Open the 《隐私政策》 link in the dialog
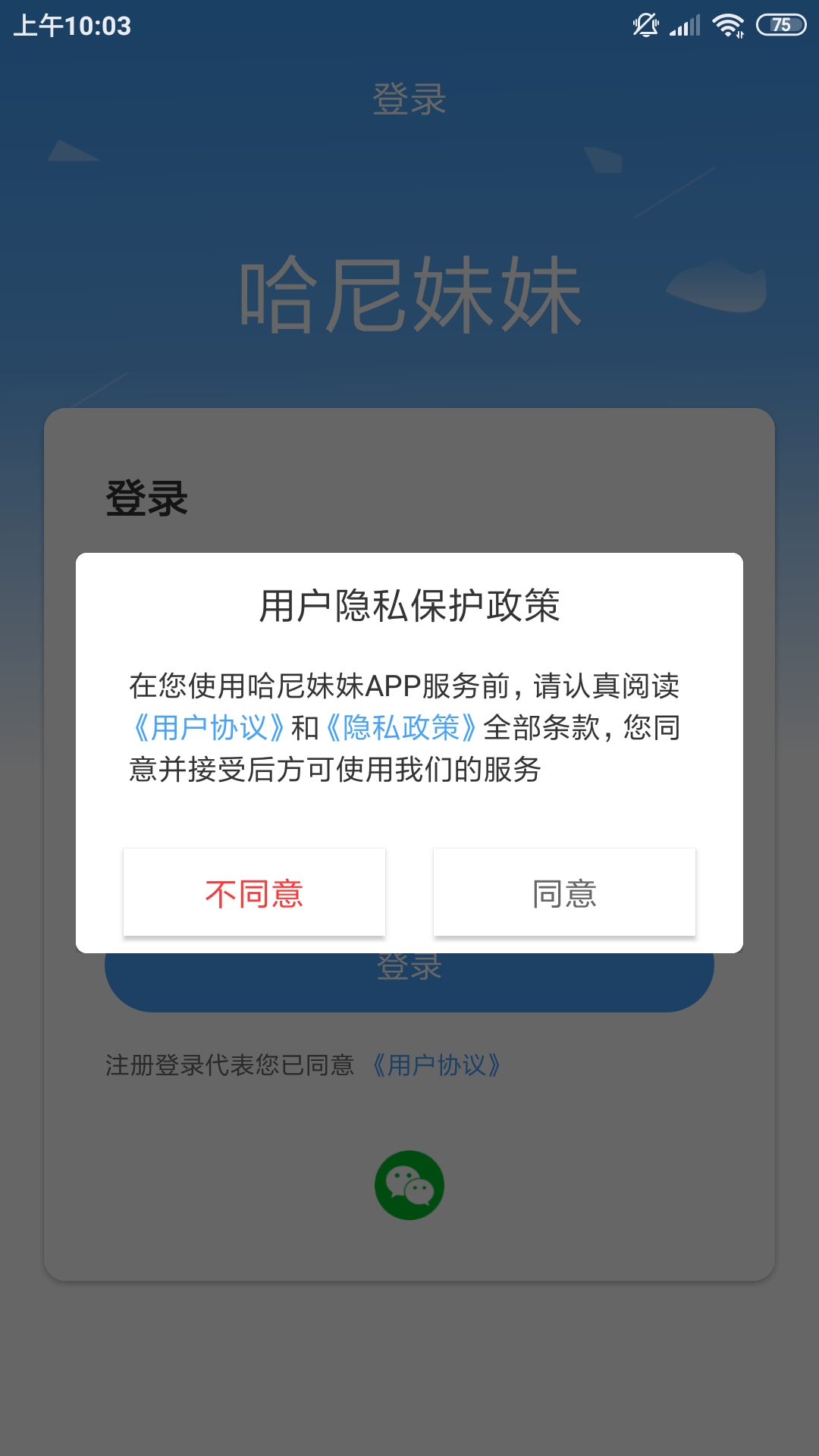Screen dimensions: 819x1456 401,728
